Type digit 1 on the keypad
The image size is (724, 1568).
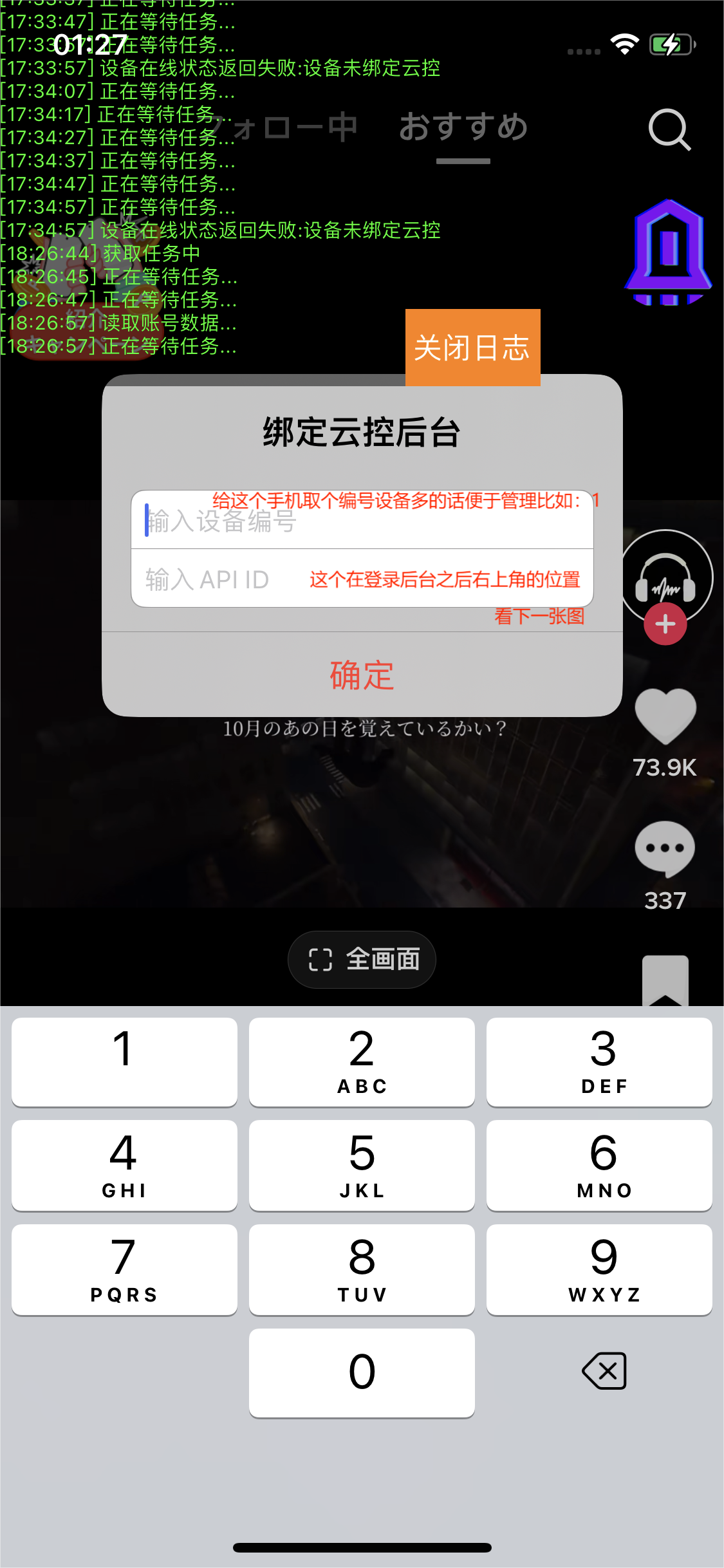[124, 1061]
